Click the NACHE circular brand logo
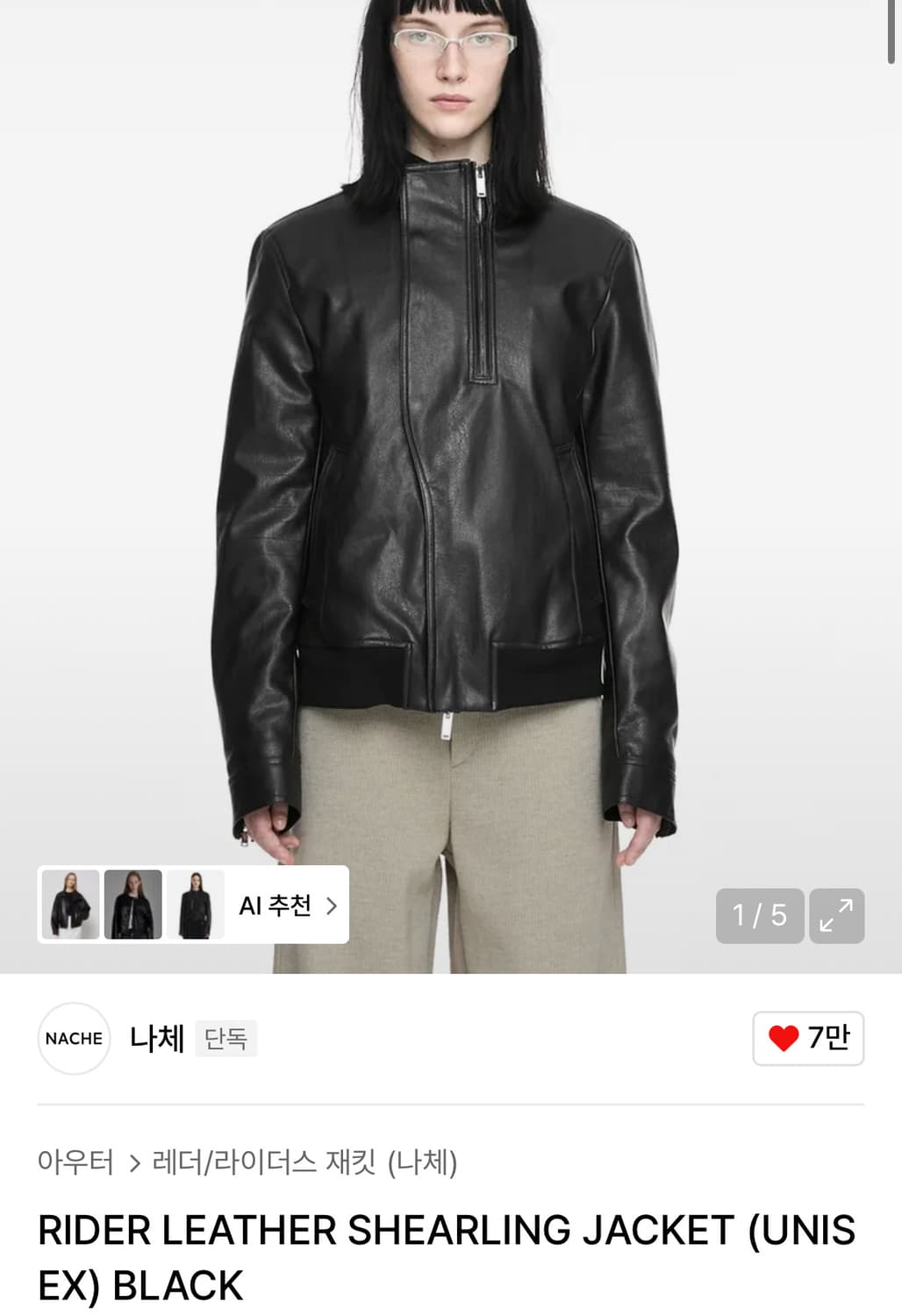 tap(75, 1038)
